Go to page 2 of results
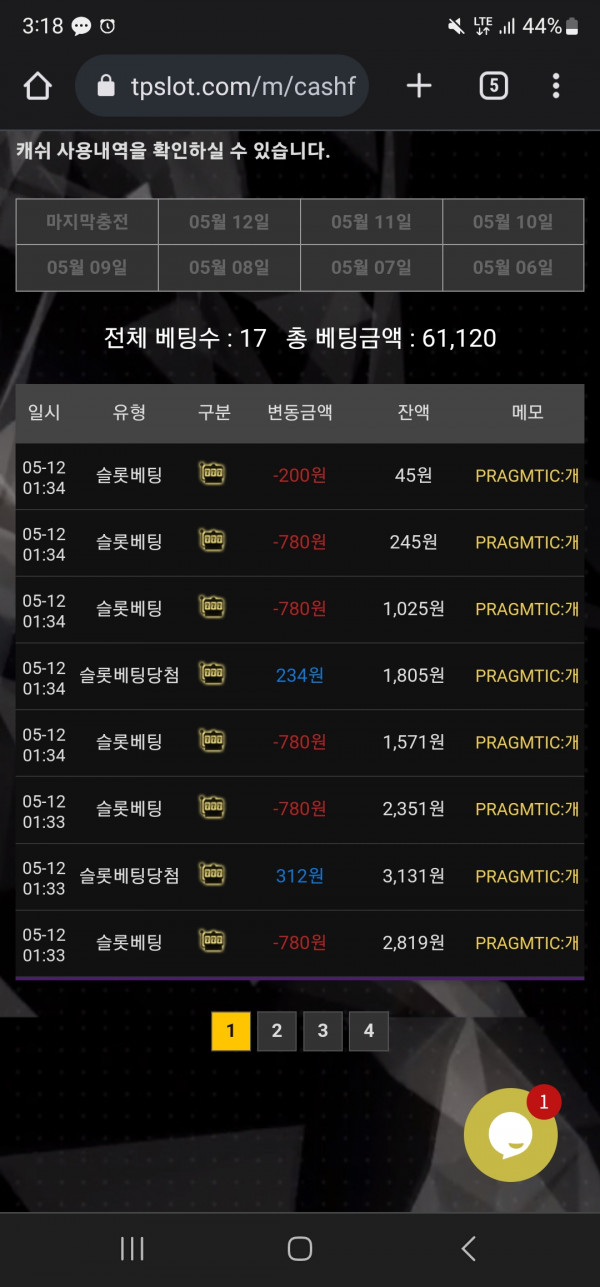This screenshot has width=600, height=1287. [x=277, y=1031]
